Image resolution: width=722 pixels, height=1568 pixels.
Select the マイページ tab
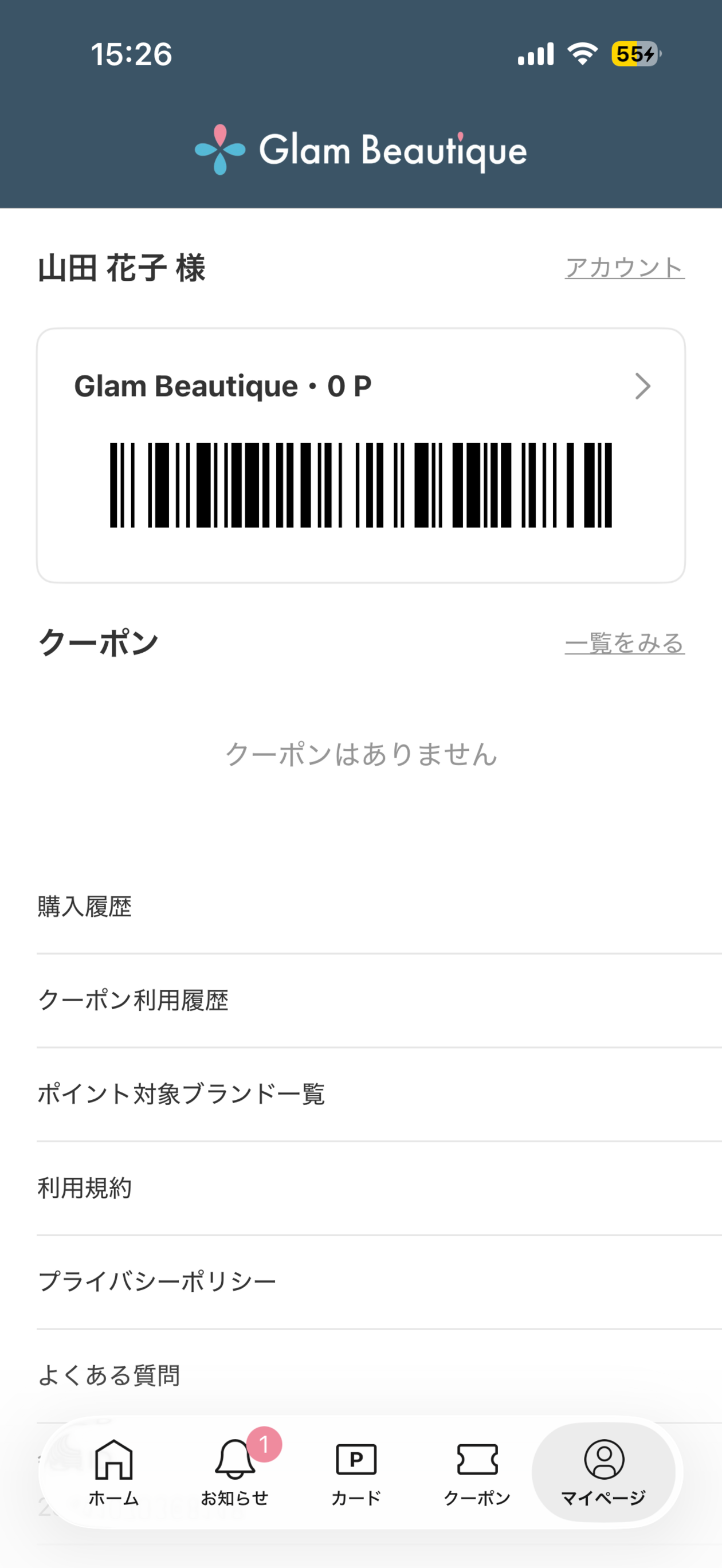[604, 1473]
